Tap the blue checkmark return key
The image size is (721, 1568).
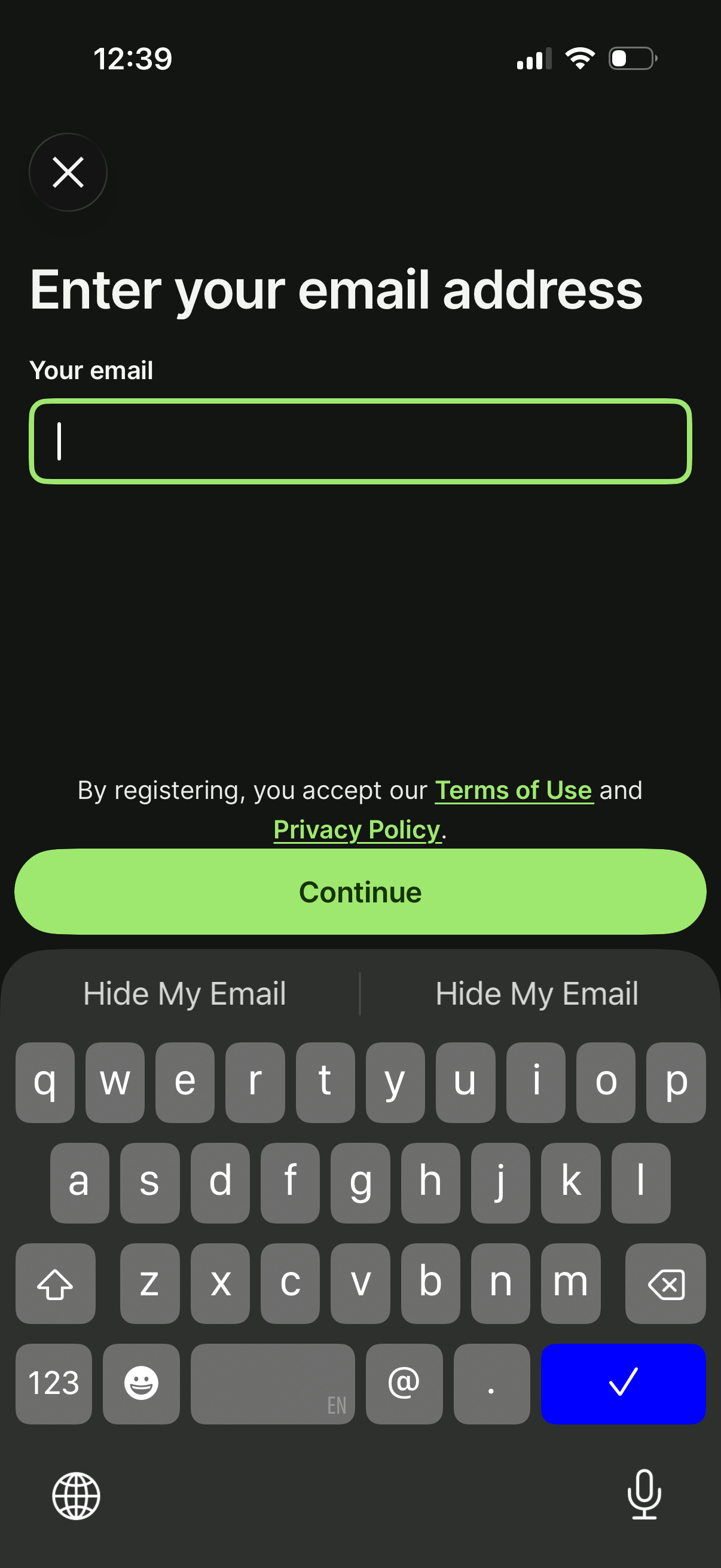click(623, 1384)
